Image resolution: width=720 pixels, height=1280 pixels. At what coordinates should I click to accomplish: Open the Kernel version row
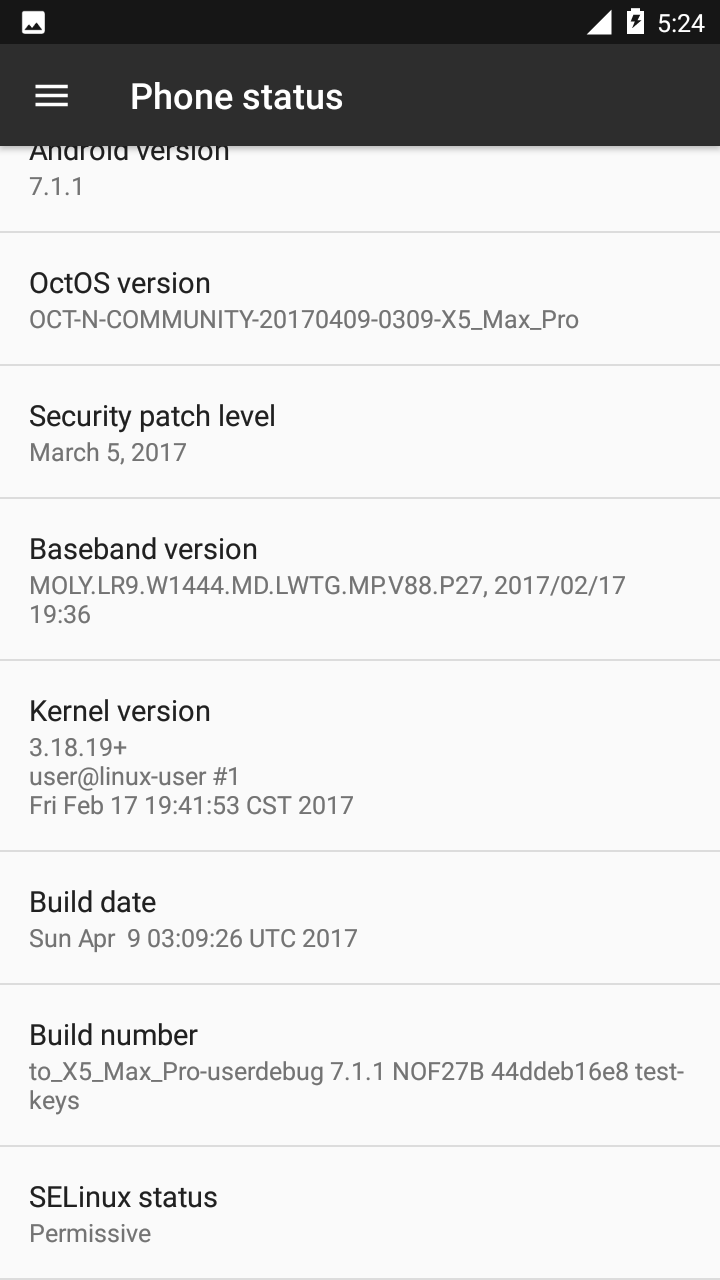[360, 756]
